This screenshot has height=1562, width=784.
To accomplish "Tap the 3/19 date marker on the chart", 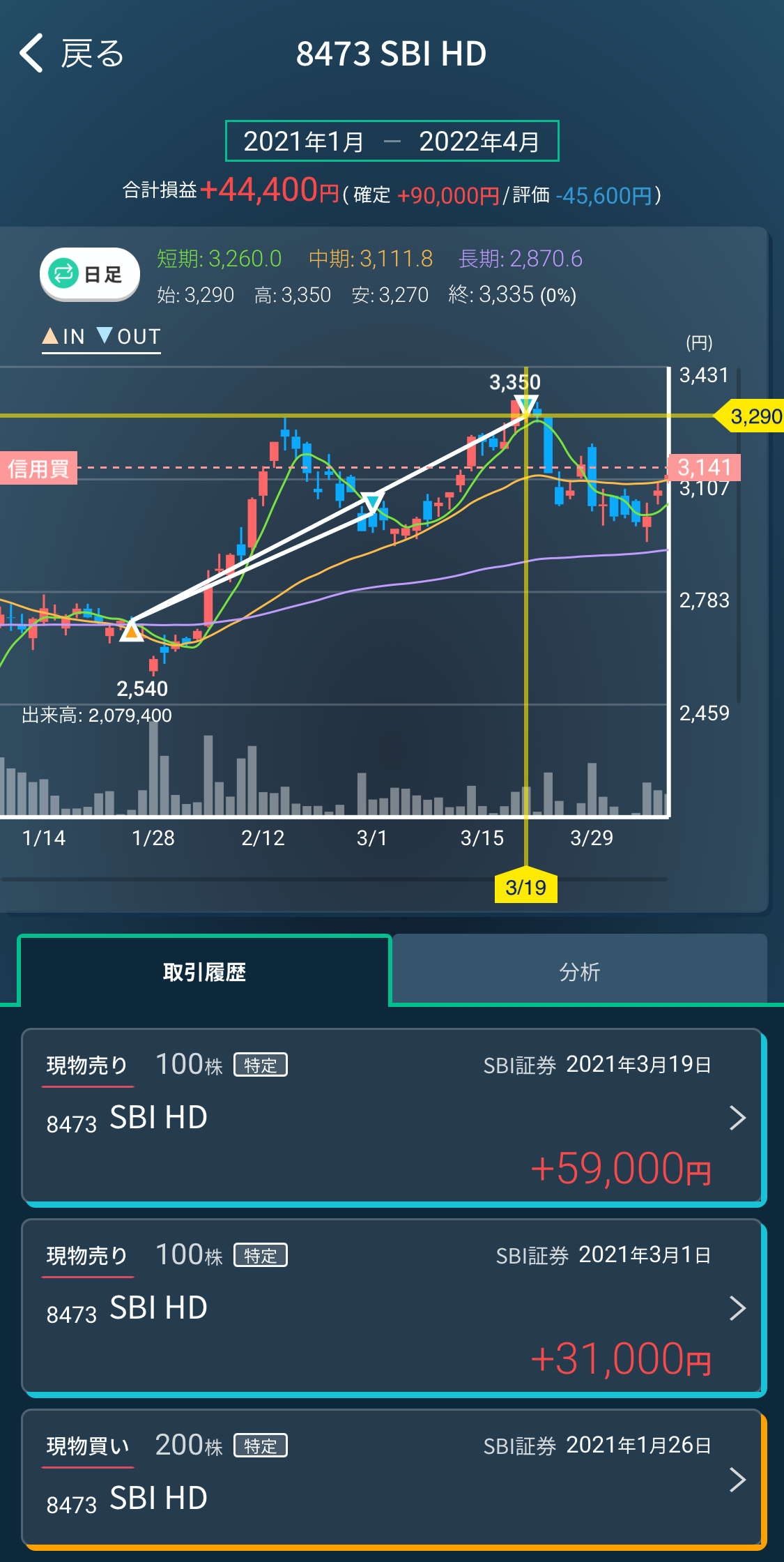I will point(525,887).
